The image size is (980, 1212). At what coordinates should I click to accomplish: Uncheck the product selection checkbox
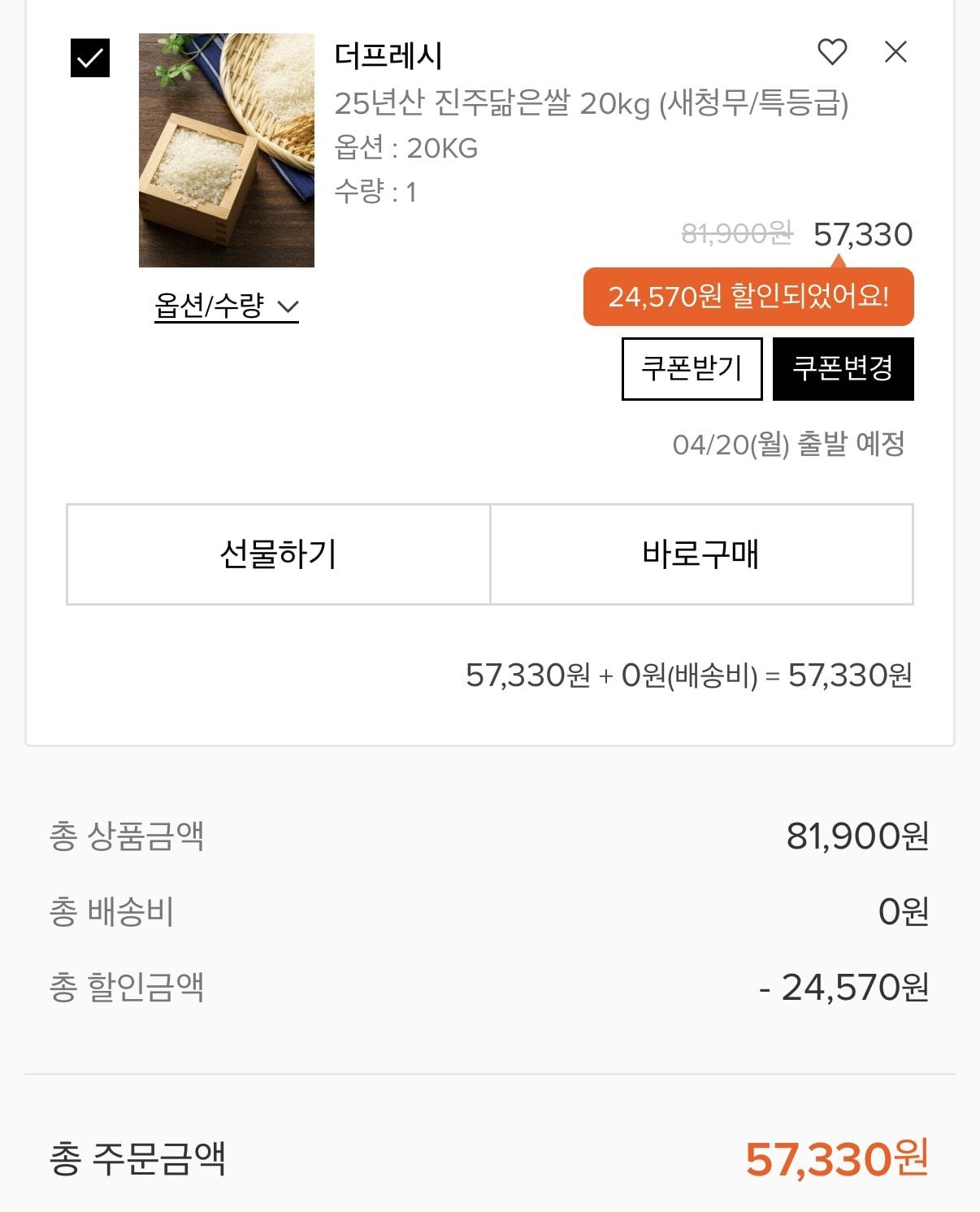[92, 55]
